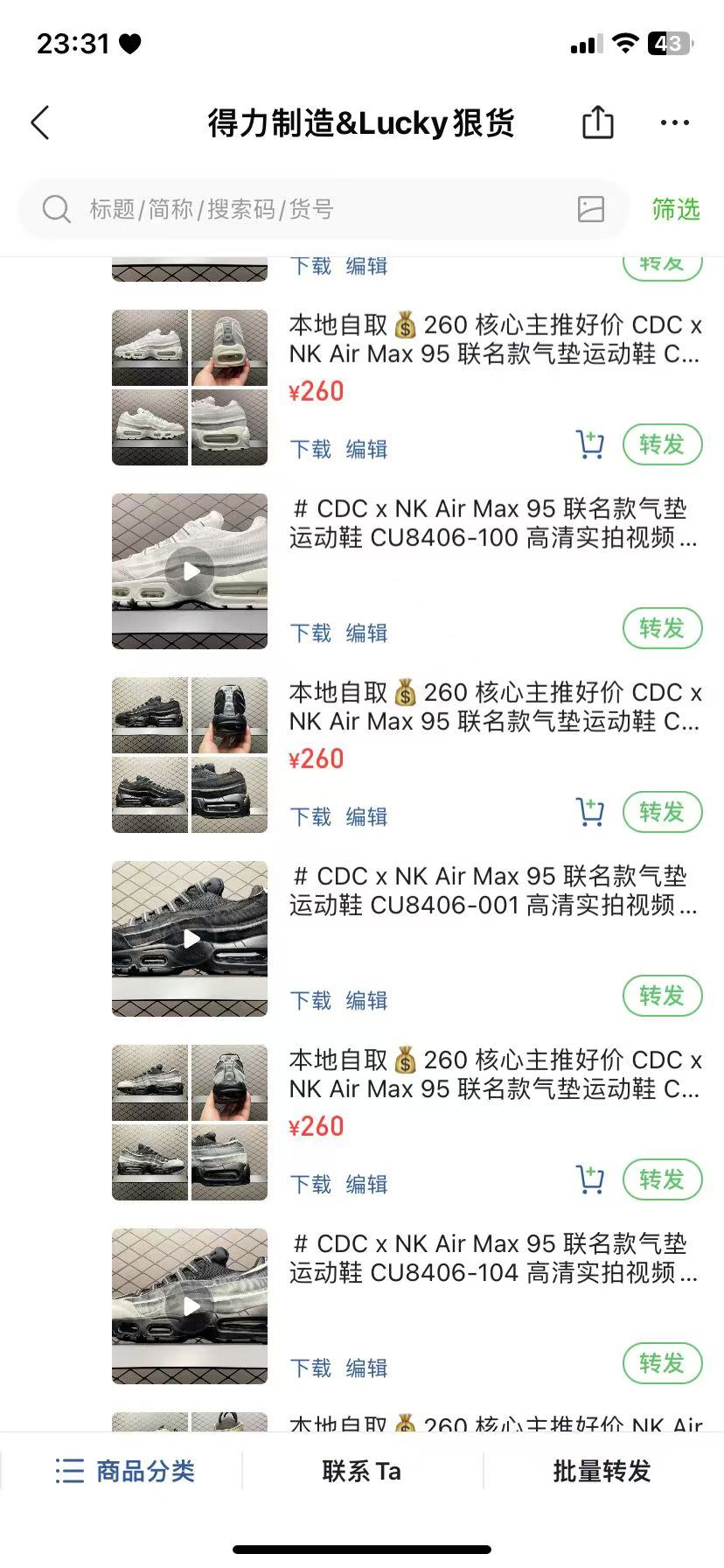Image resolution: width=724 pixels, height=1568 pixels.
Task: Open the 筛选 filter options
Action: click(x=676, y=209)
